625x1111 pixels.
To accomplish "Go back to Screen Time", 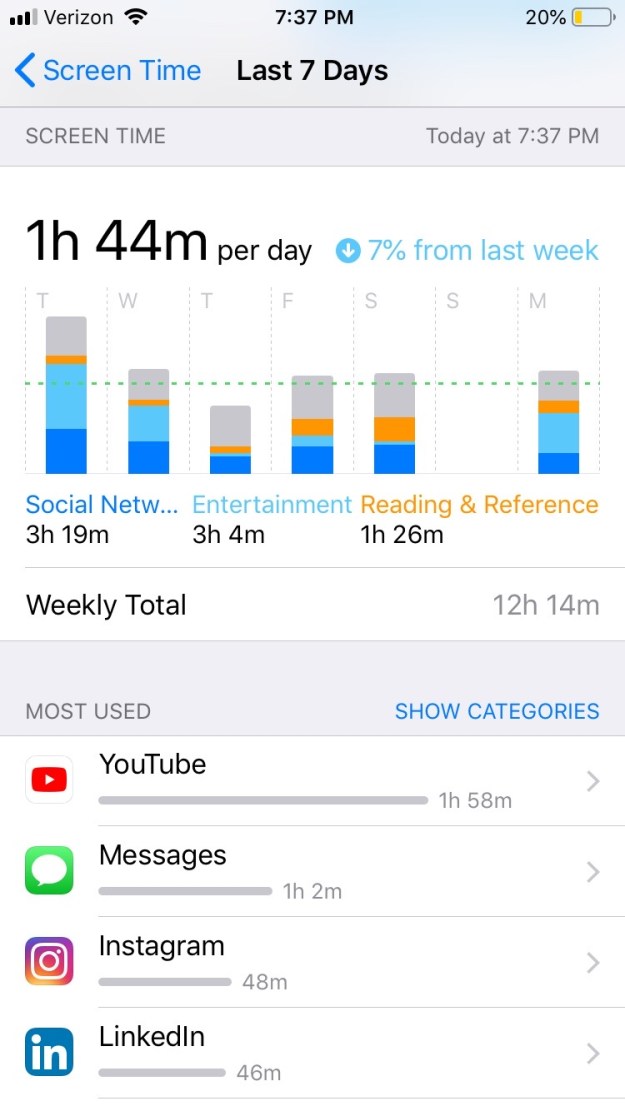I will tap(108, 71).
